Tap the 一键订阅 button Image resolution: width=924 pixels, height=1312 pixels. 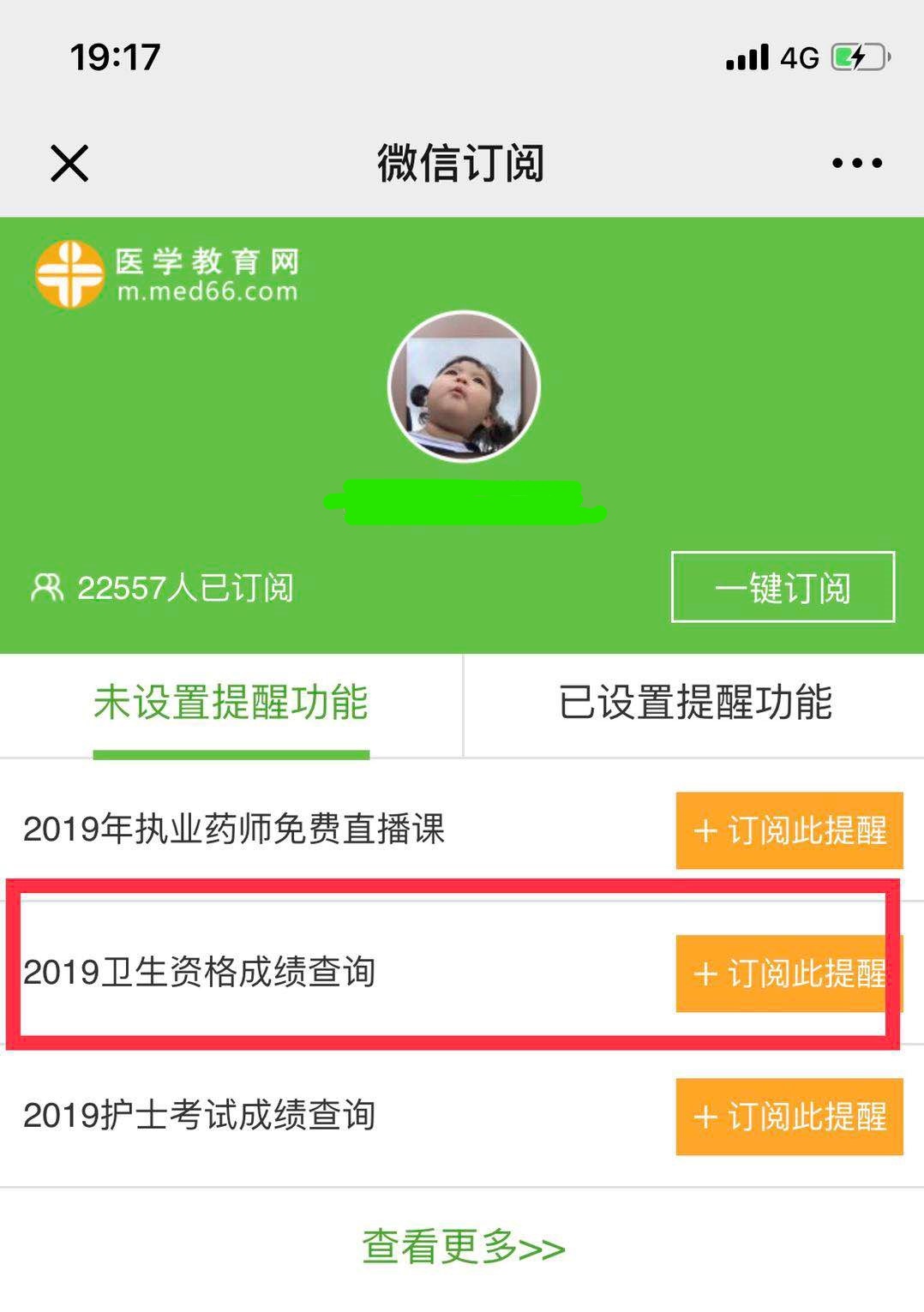pos(783,588)
